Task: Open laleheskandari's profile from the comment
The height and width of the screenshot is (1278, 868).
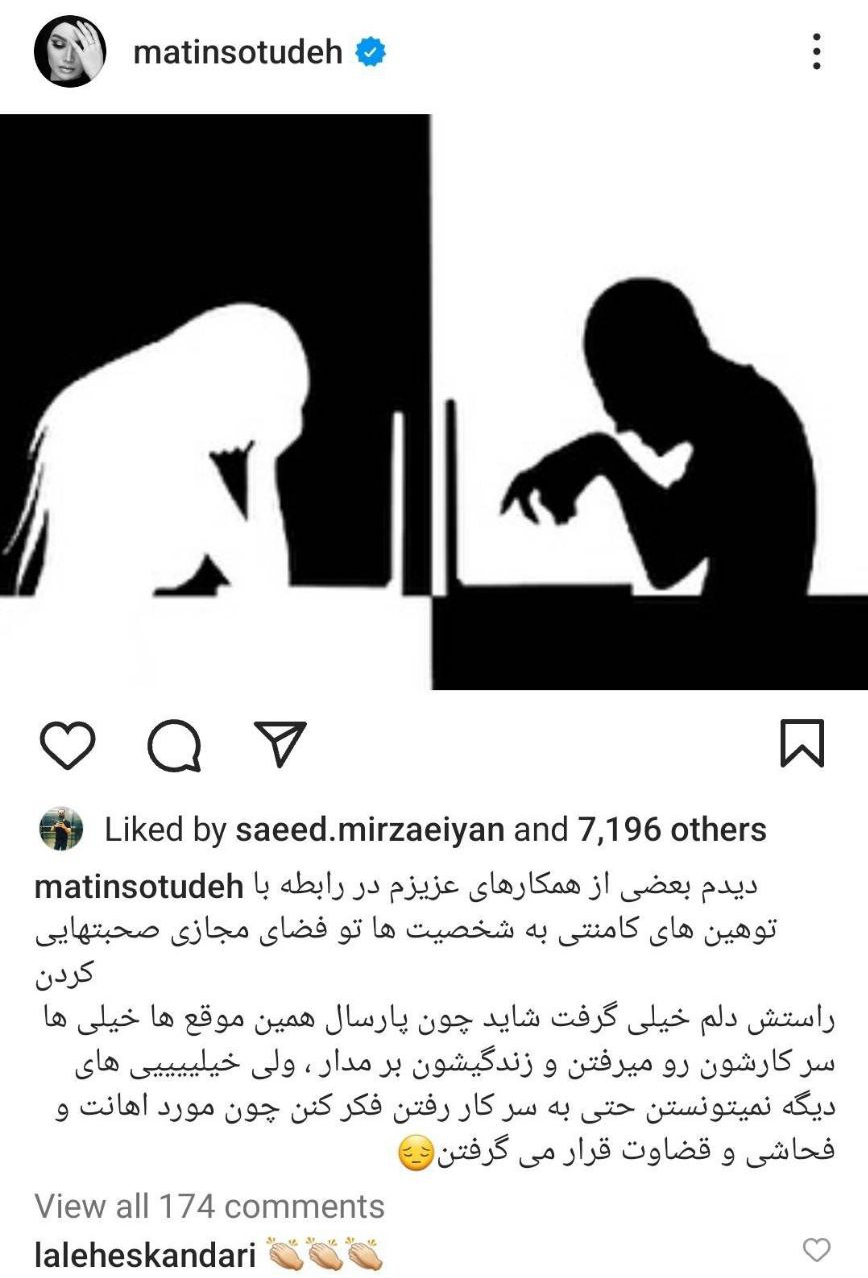Action: coord(147,1251)
